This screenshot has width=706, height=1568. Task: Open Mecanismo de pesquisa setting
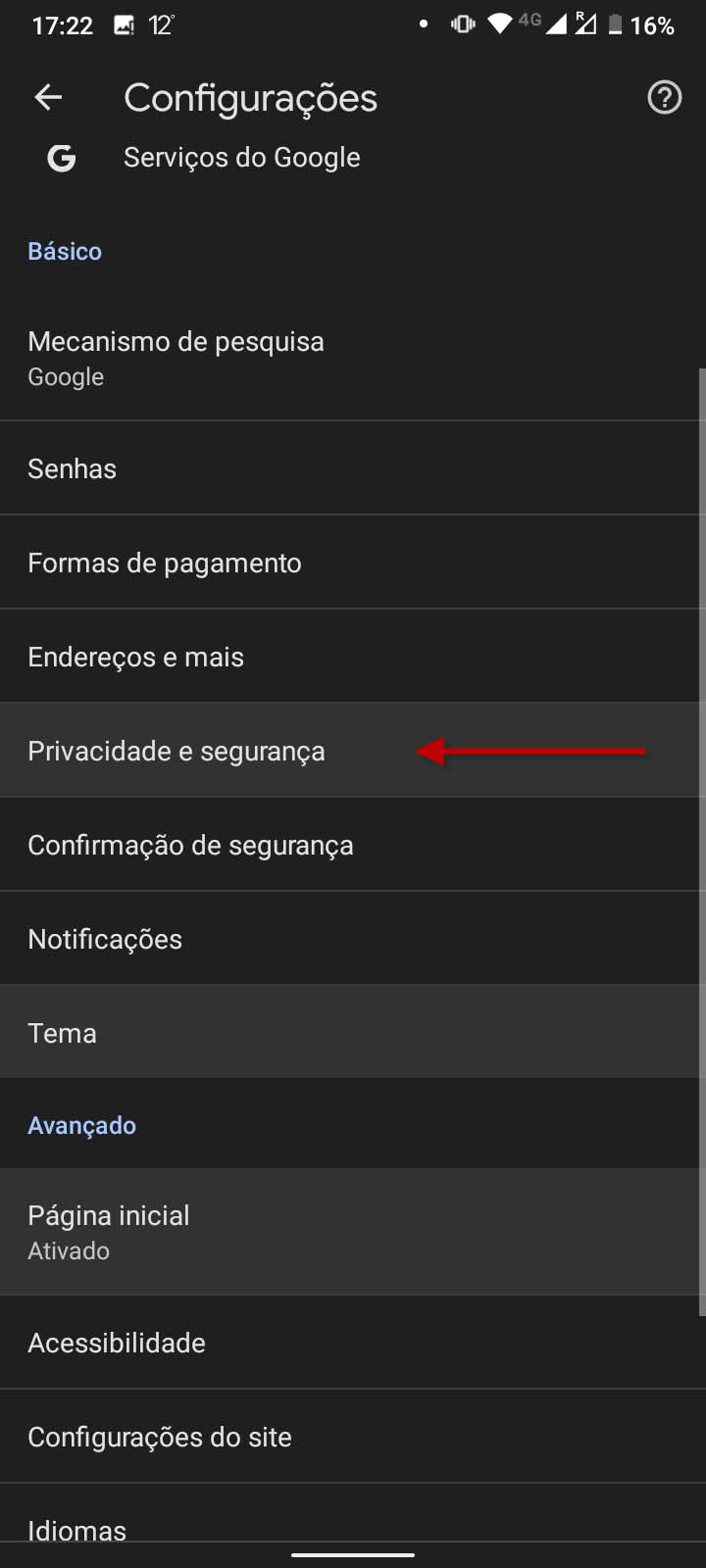(x=353, y=358)
